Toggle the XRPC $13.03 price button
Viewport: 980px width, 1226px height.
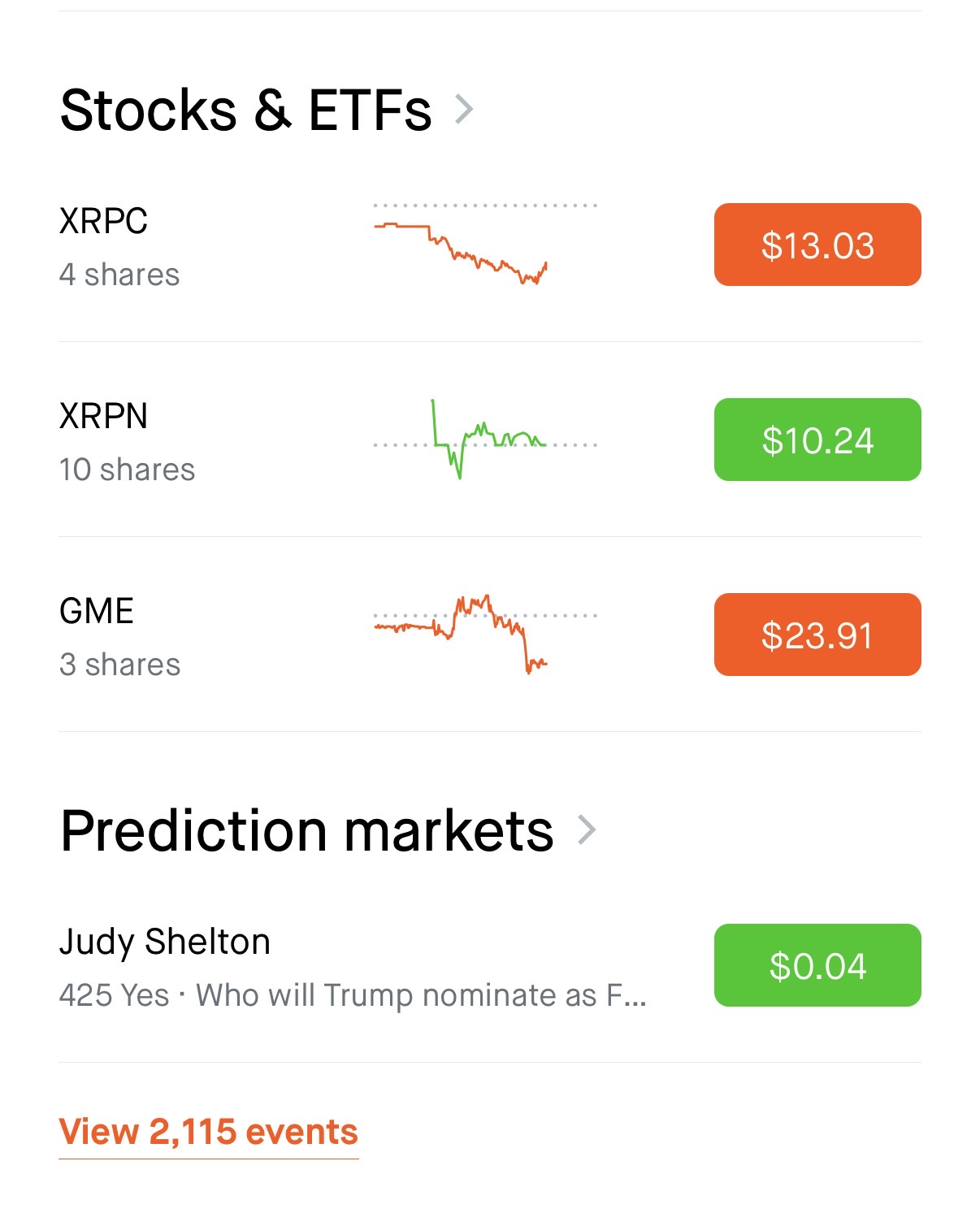coord(817,245)
